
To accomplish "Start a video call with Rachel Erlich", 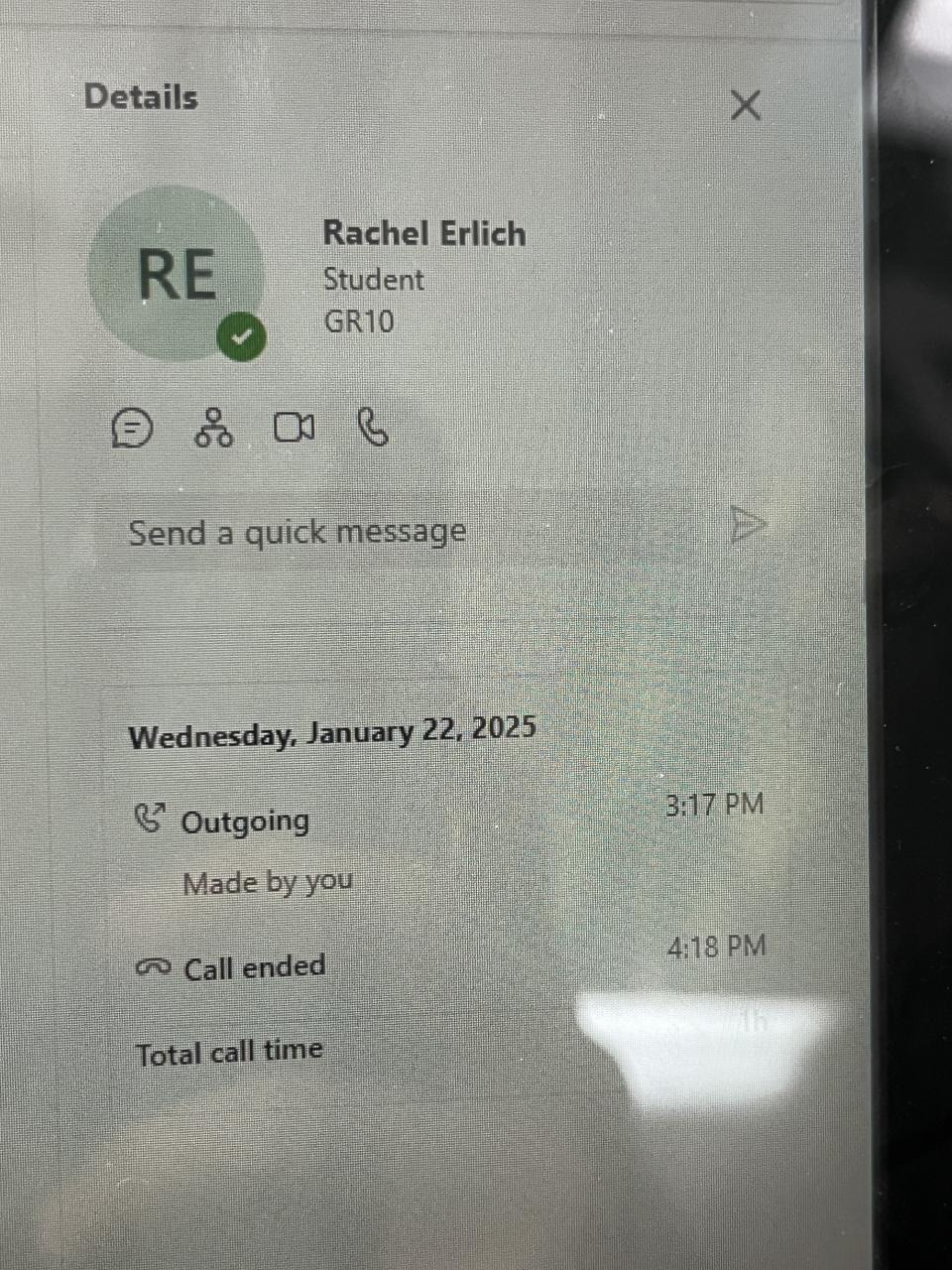I will (x=294, y=428).
